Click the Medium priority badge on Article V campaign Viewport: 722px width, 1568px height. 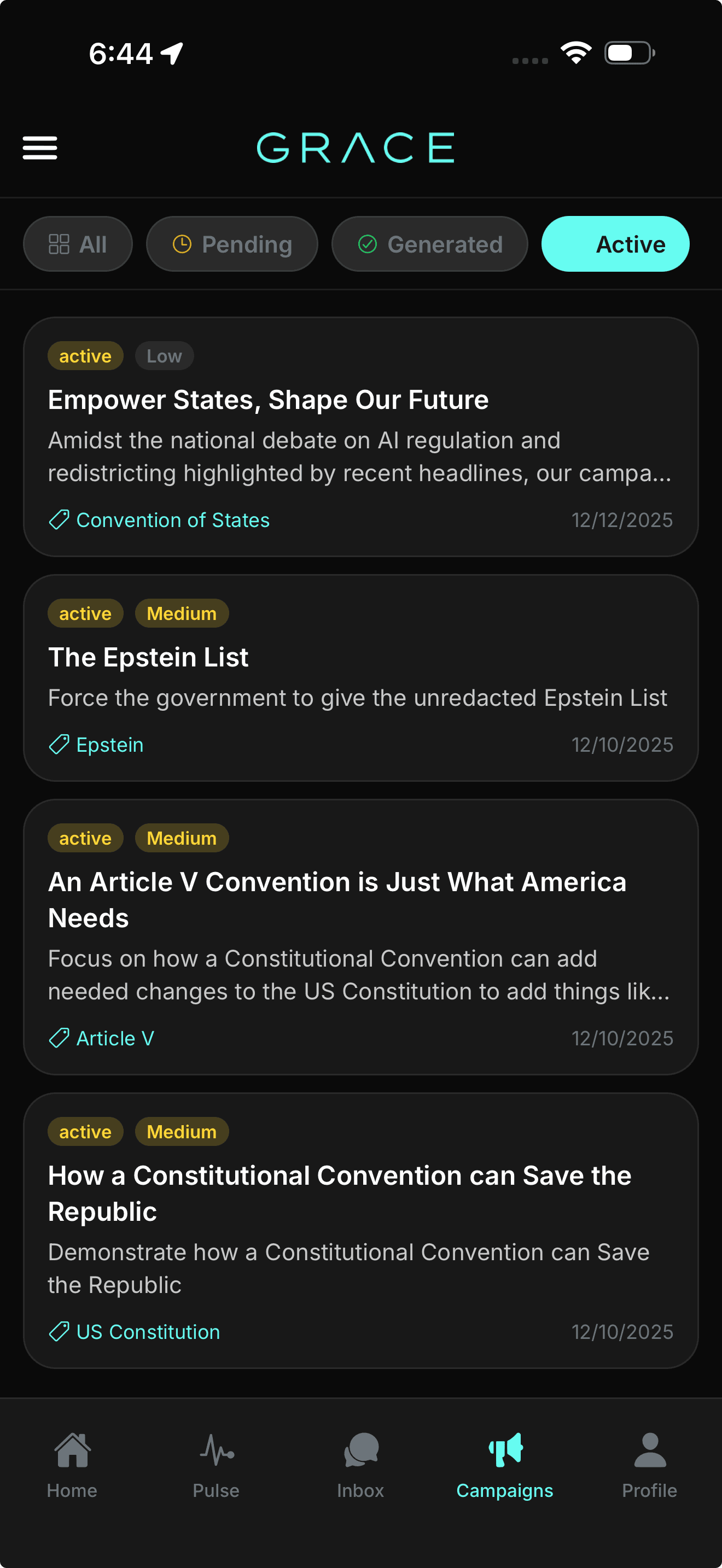(182, 838)
